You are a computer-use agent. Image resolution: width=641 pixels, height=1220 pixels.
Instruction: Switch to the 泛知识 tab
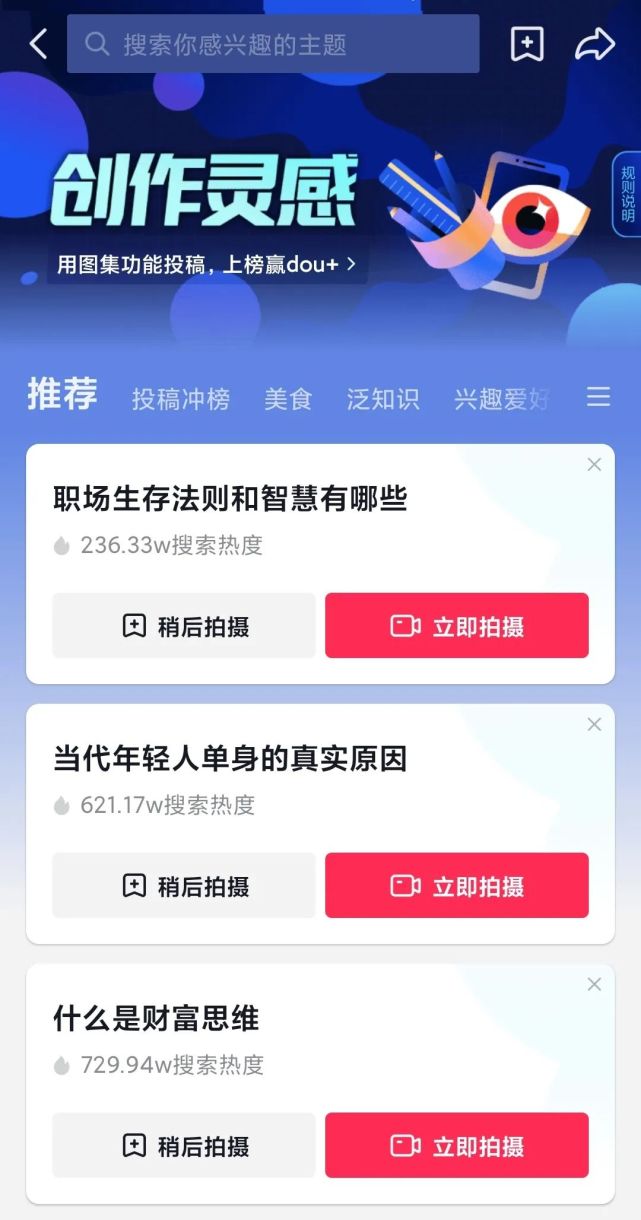tap(383, 399)
